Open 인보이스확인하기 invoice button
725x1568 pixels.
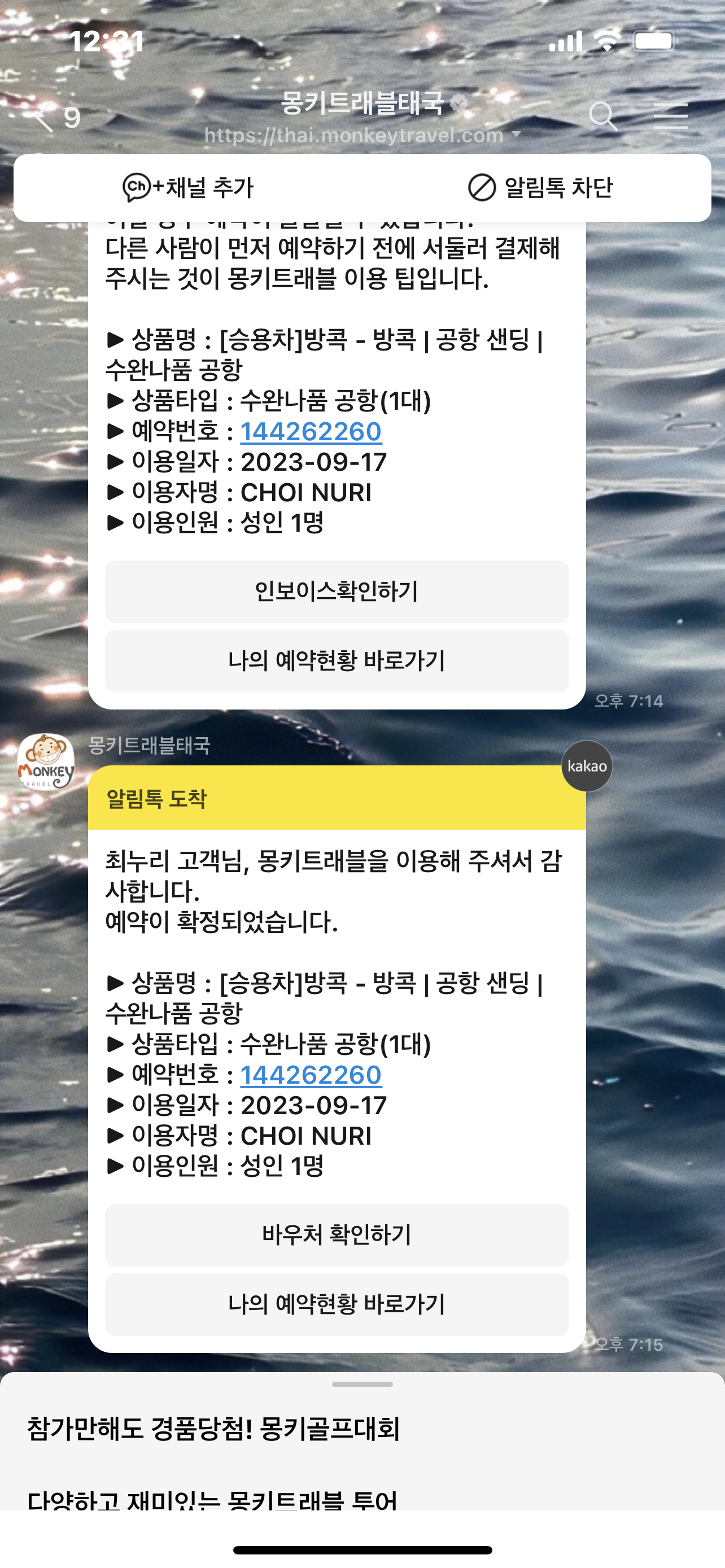[x=337, y=591]
